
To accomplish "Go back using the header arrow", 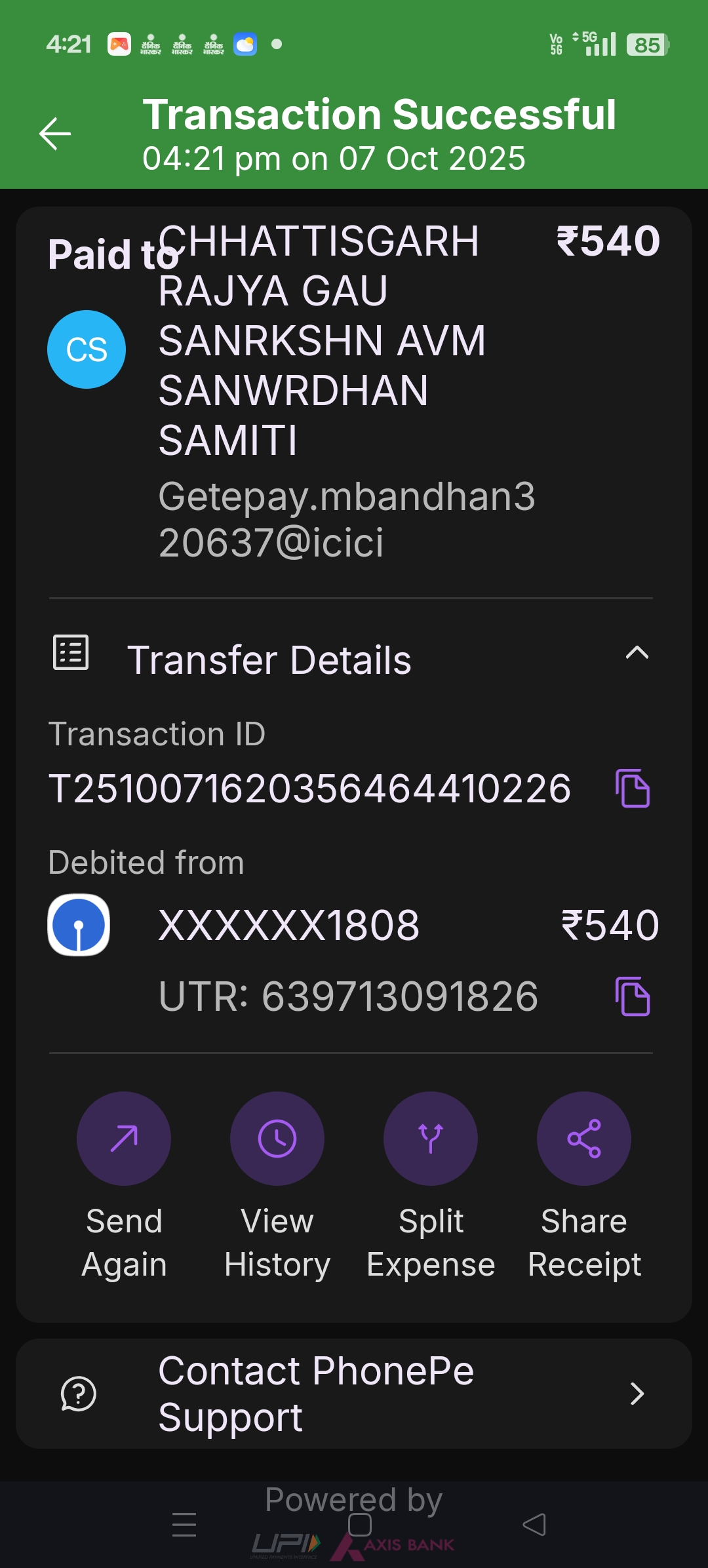I will 55,134.
